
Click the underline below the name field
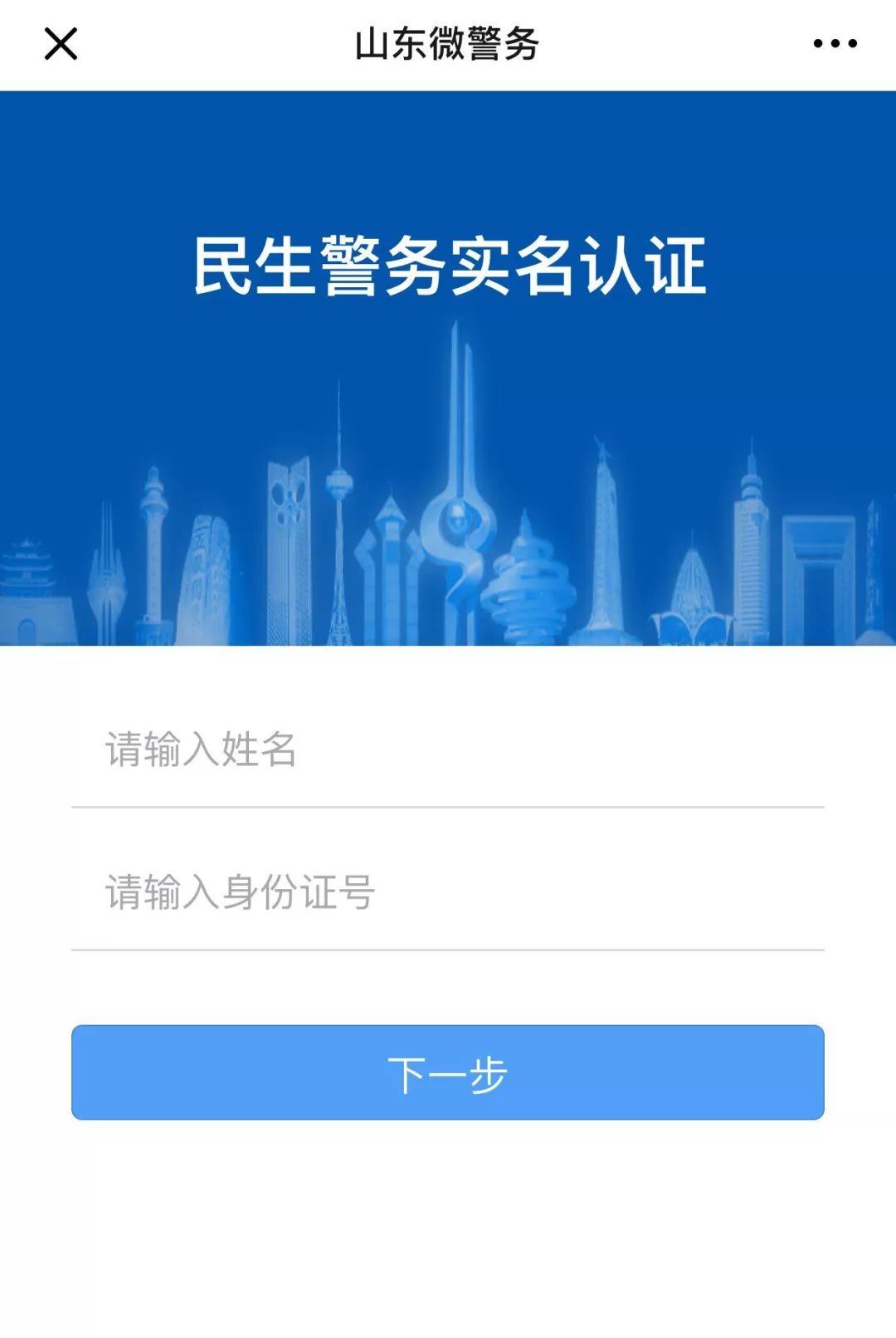tap(448, 803)
